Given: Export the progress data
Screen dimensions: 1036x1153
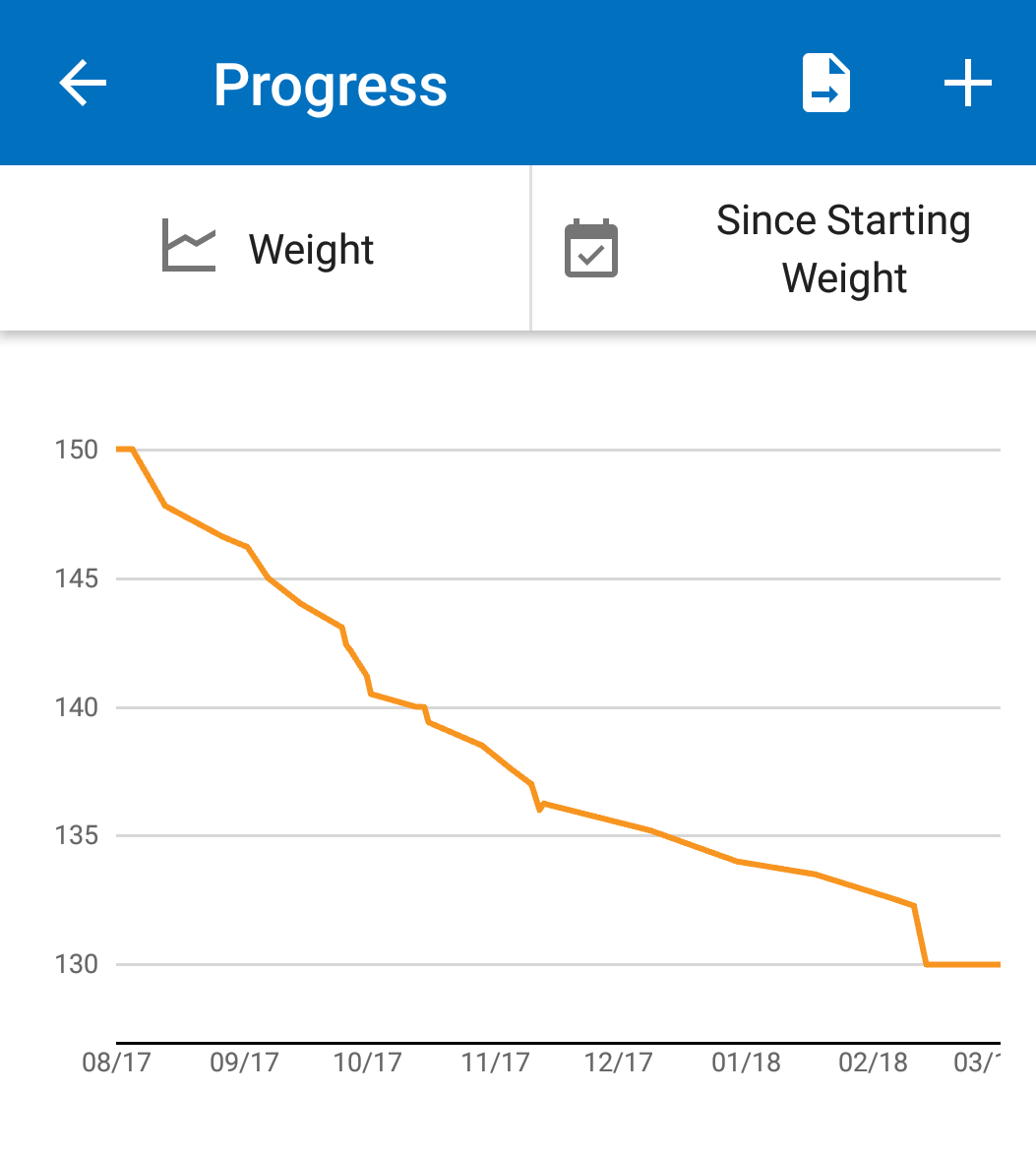Looking at the screenshot, I should [825, 84].
